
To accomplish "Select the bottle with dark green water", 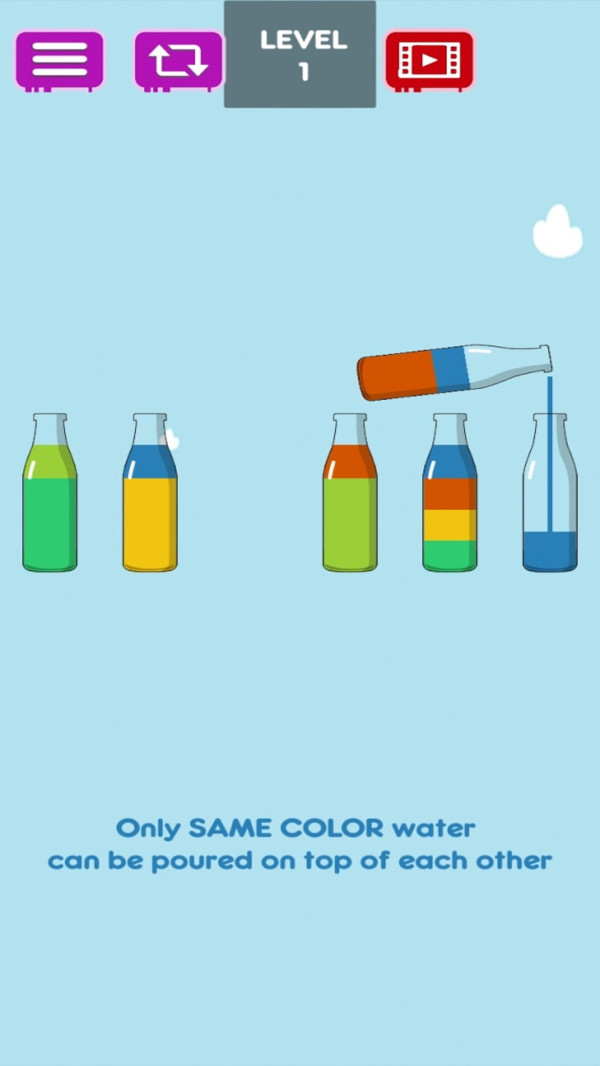I will tap(50, 500).
